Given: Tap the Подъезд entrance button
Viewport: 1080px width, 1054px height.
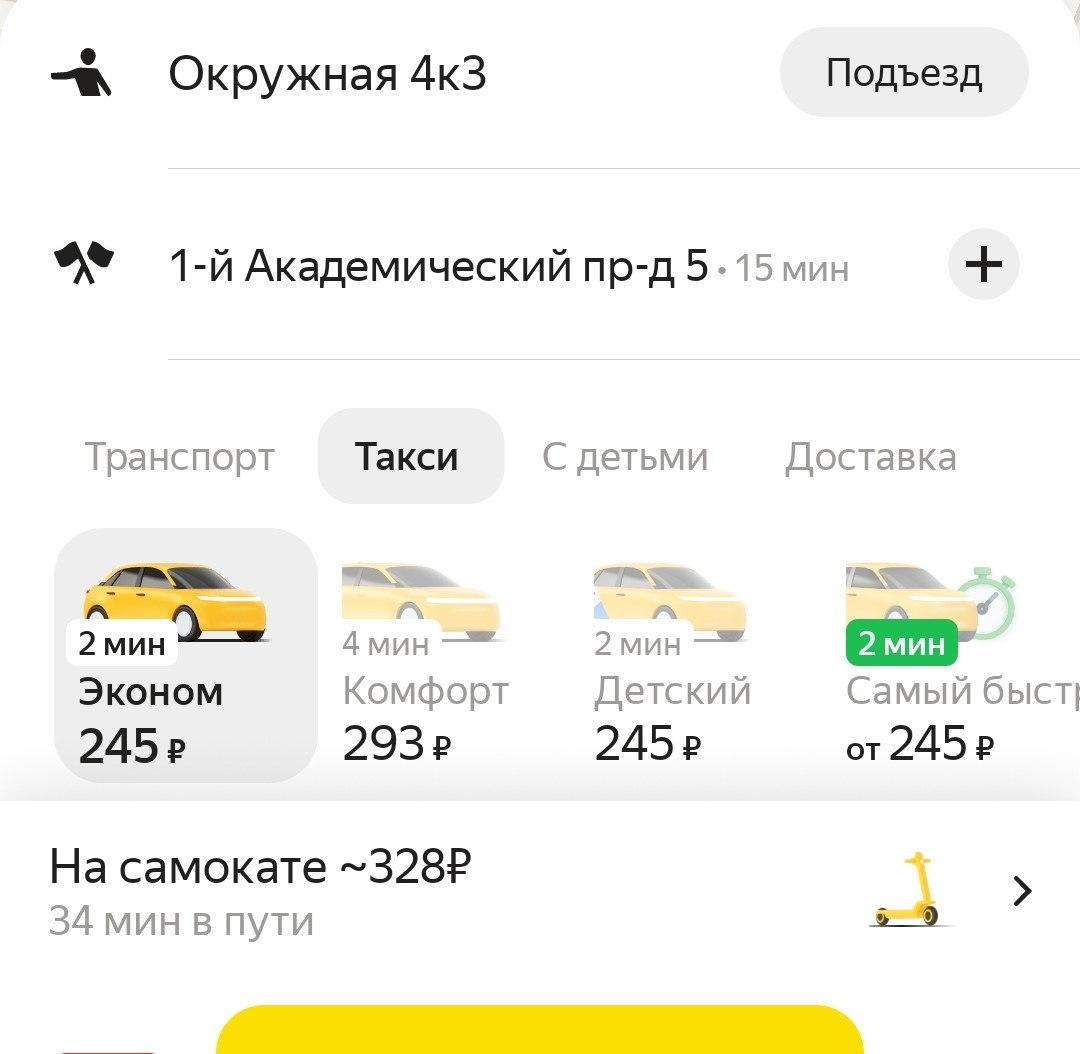Looking at the screenshot, I should tap(903, 73).
